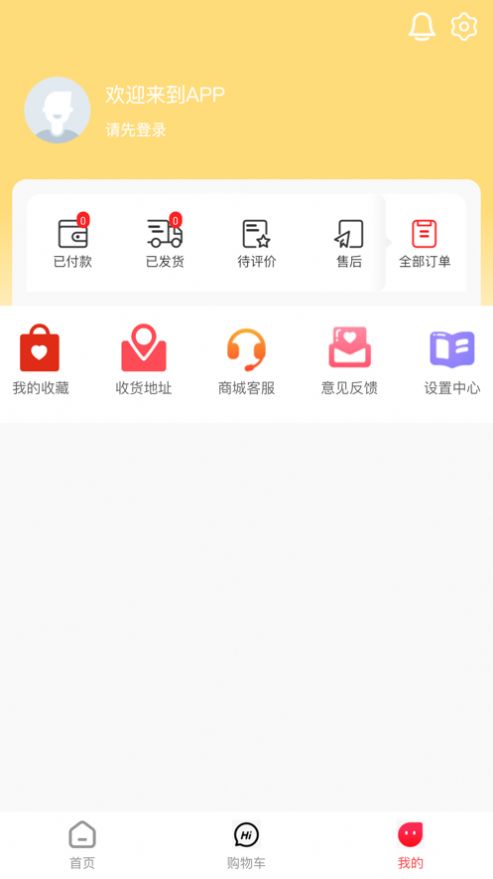Open 待评价 pending reviews
The height and width of the screenshot is (879, 493).
(257, 244)
